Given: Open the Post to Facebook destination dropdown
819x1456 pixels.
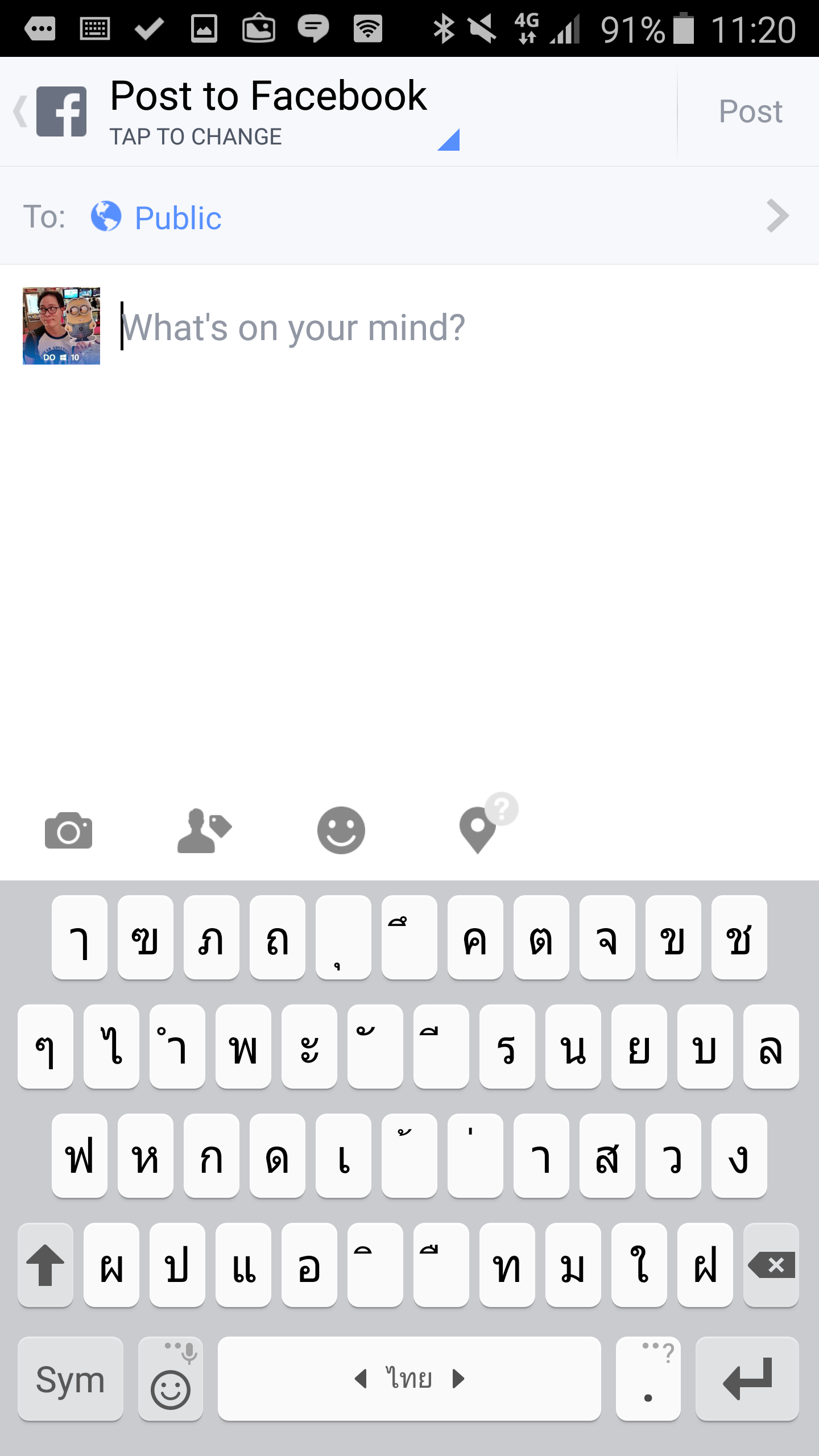Looking at the screenshot, I should coord(284,113).
